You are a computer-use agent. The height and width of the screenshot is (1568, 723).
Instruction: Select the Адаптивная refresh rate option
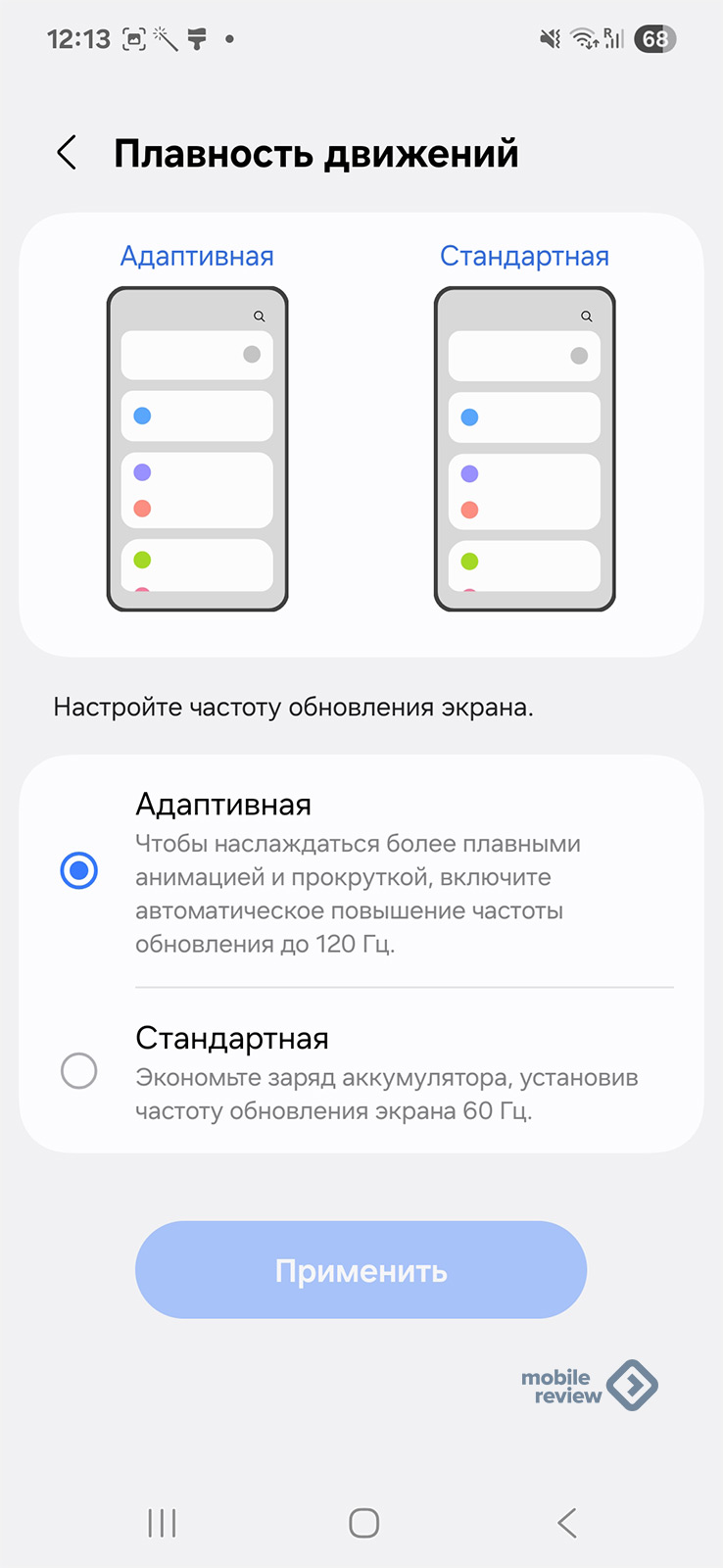(361, 872)
